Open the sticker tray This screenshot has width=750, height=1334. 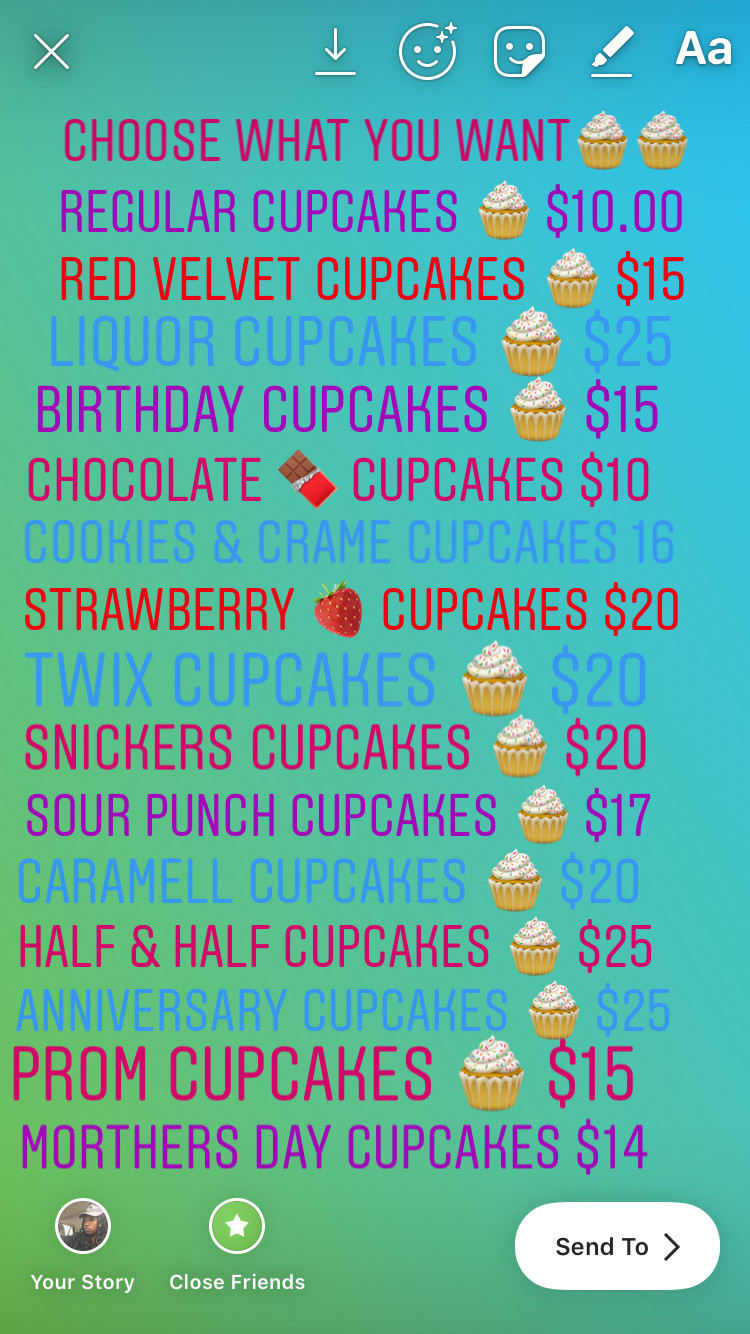(x=519, y=51)
